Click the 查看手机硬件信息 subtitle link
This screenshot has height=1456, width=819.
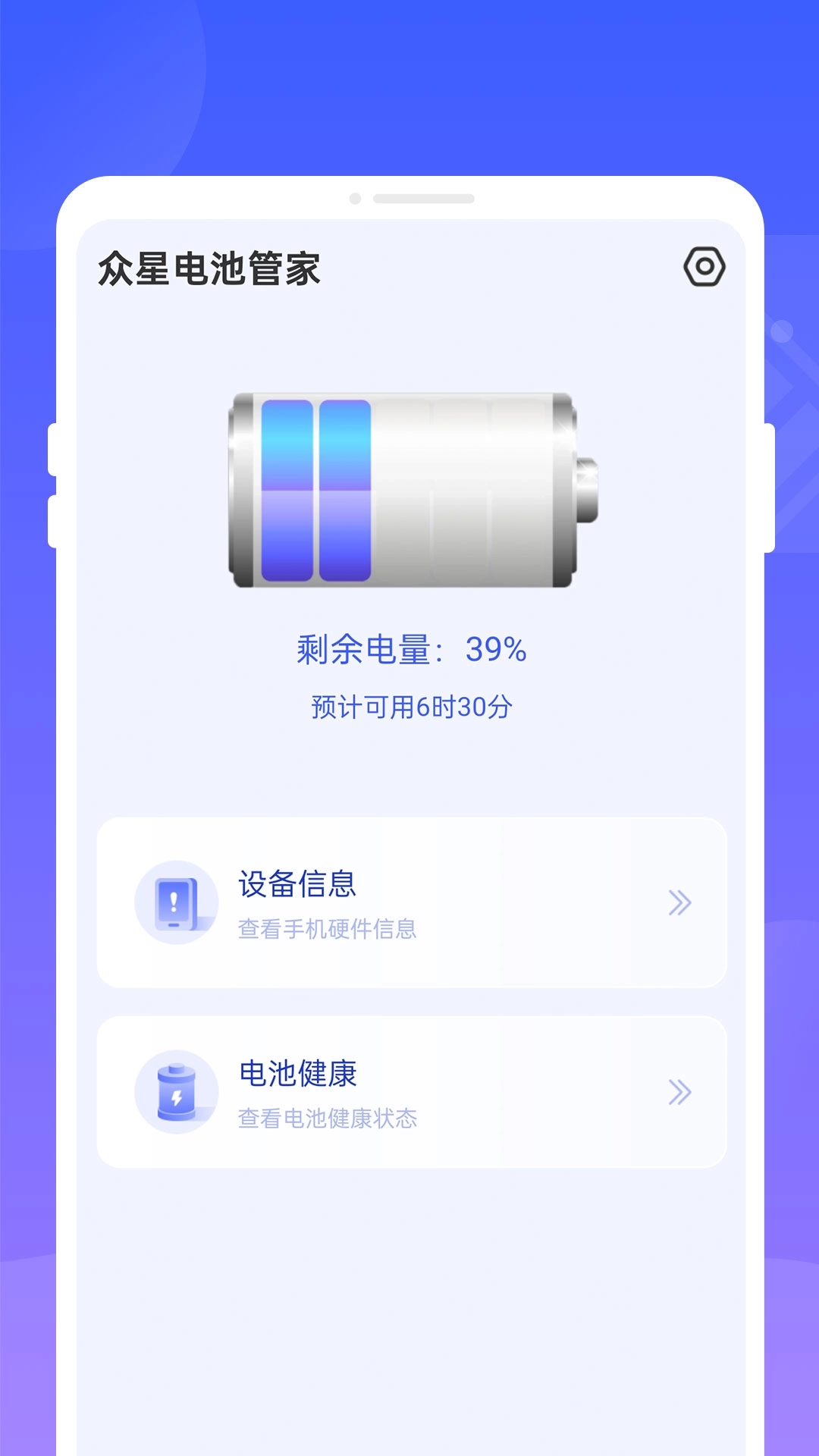click(328, 931)
